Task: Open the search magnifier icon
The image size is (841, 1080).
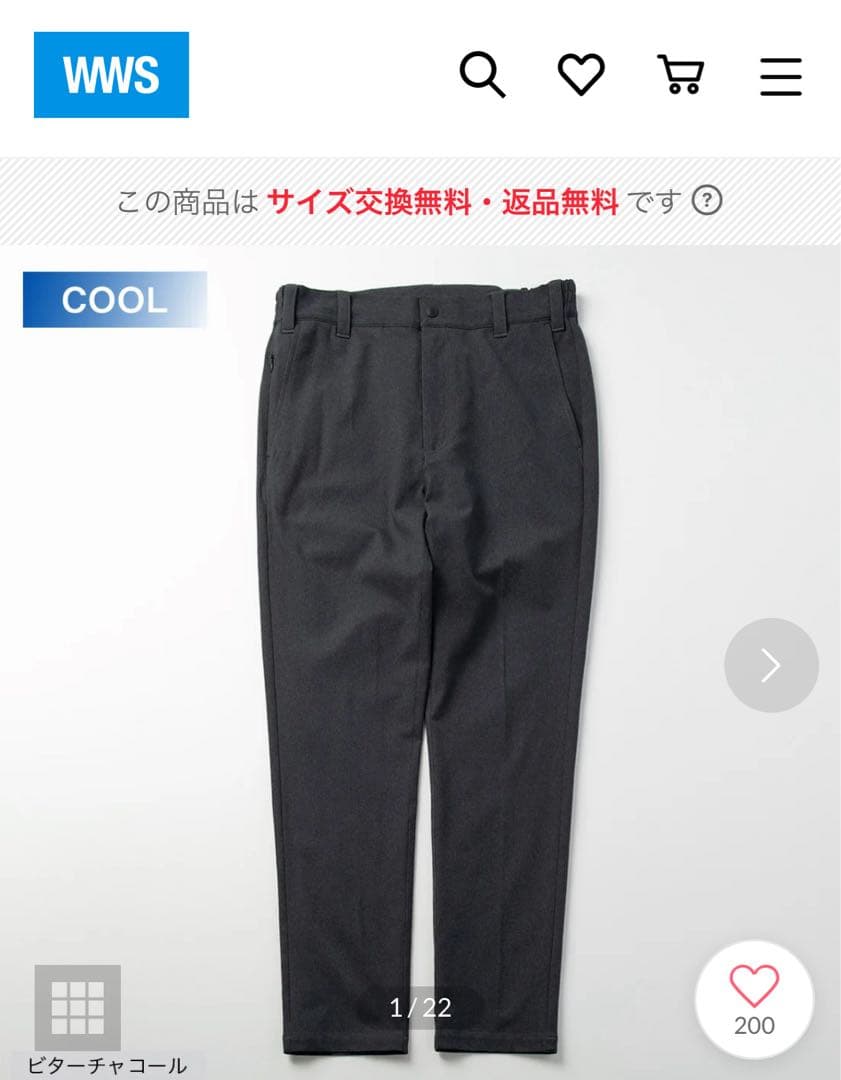Action: pos(483,73)
